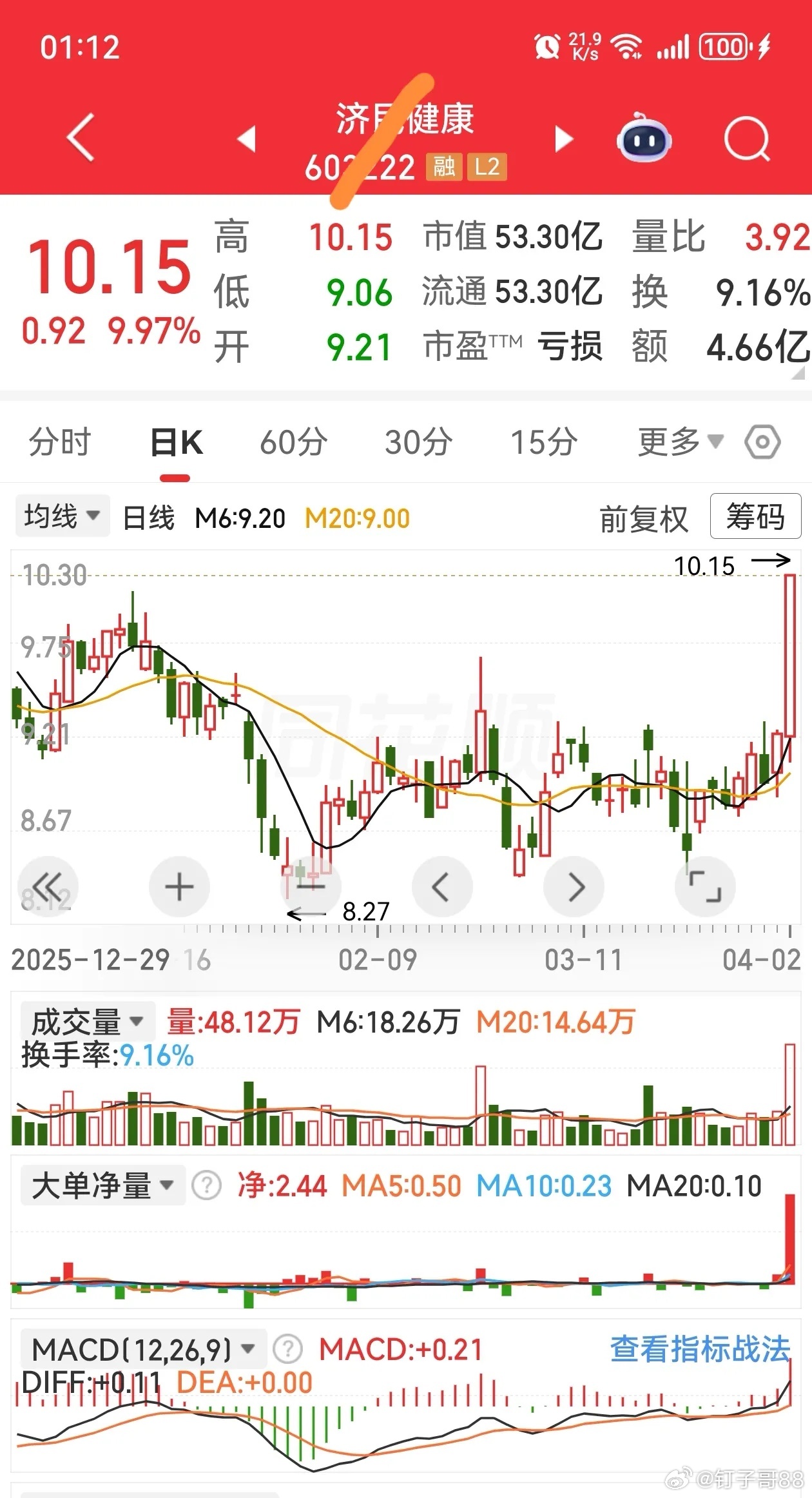Change the 前复权 adjustment option
Screen dimensions: 812x1498
[x=644, y=519]
